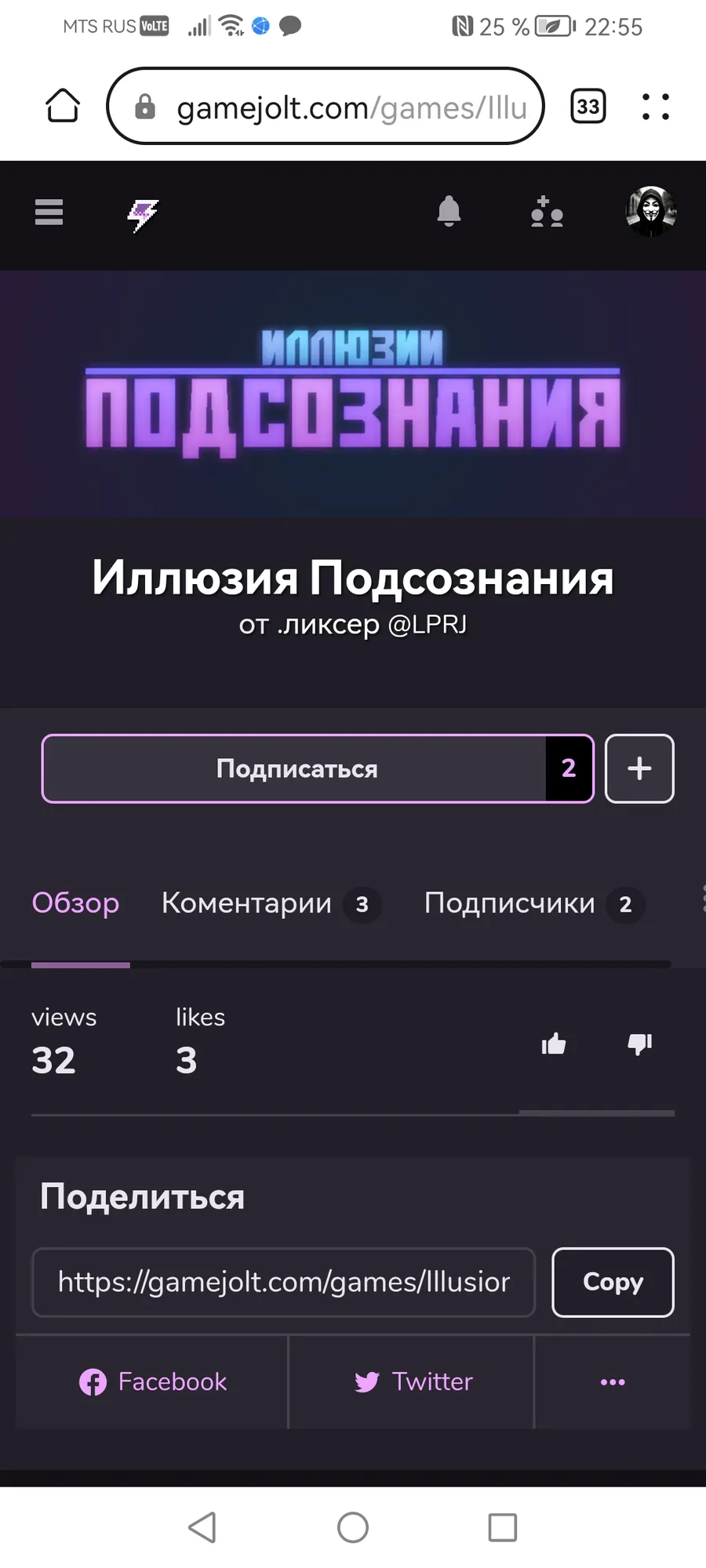Open the hamburger menu
The height and width of the screenshot is (1568, 706).
coord(49,212)
